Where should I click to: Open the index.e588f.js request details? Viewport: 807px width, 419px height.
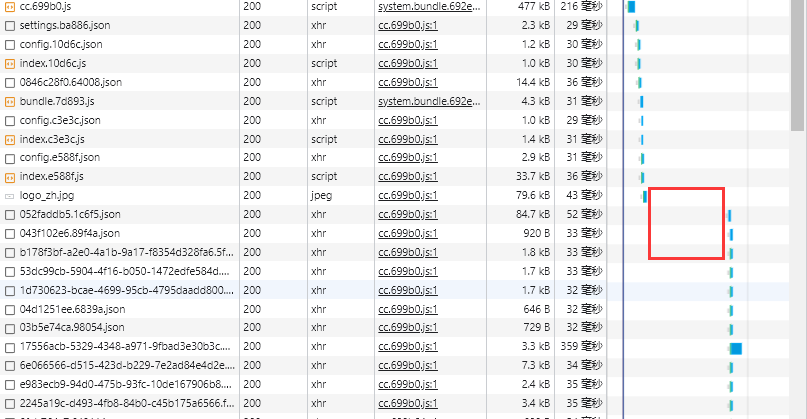click(x=53, y=177)
